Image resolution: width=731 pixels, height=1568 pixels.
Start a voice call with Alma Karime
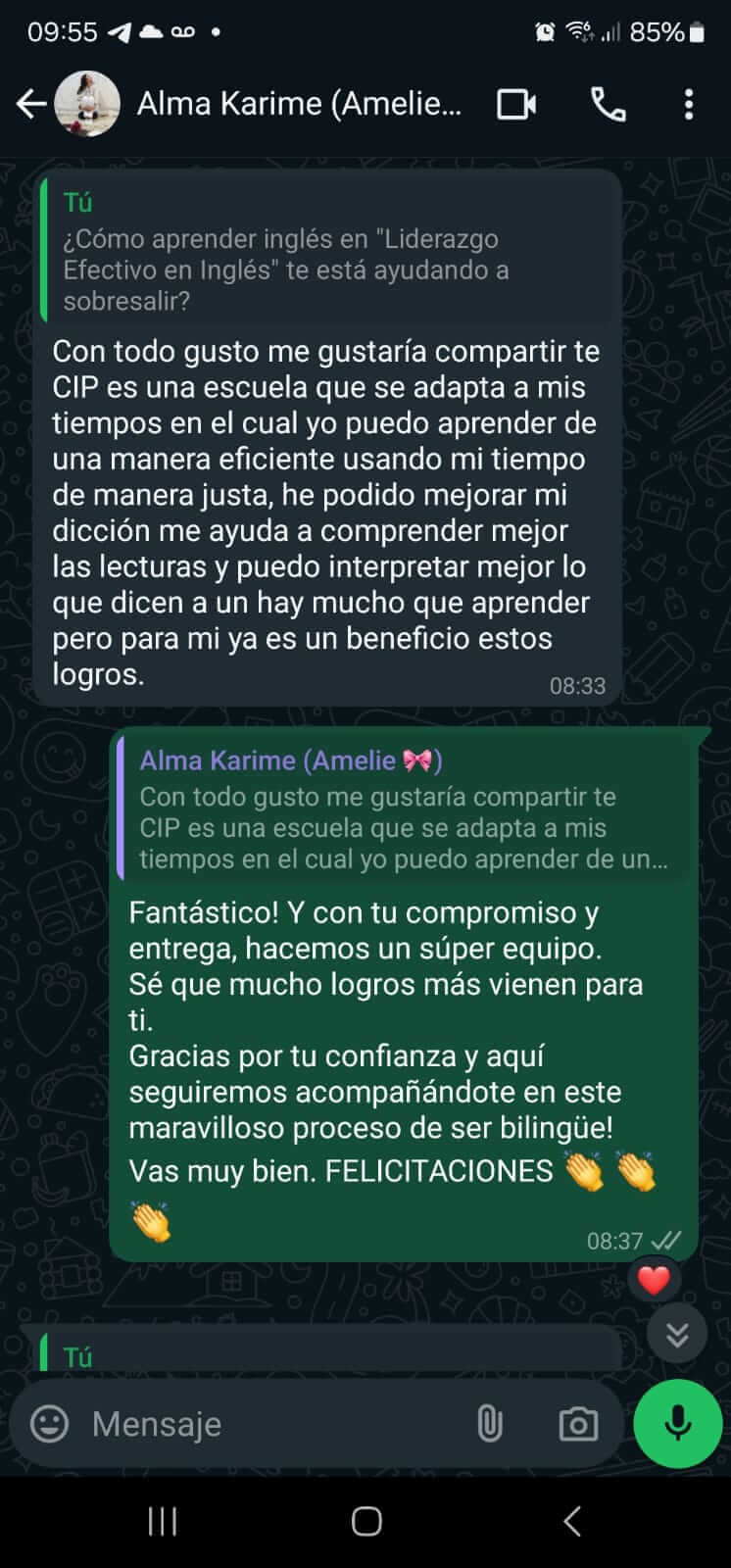[607, 103]
